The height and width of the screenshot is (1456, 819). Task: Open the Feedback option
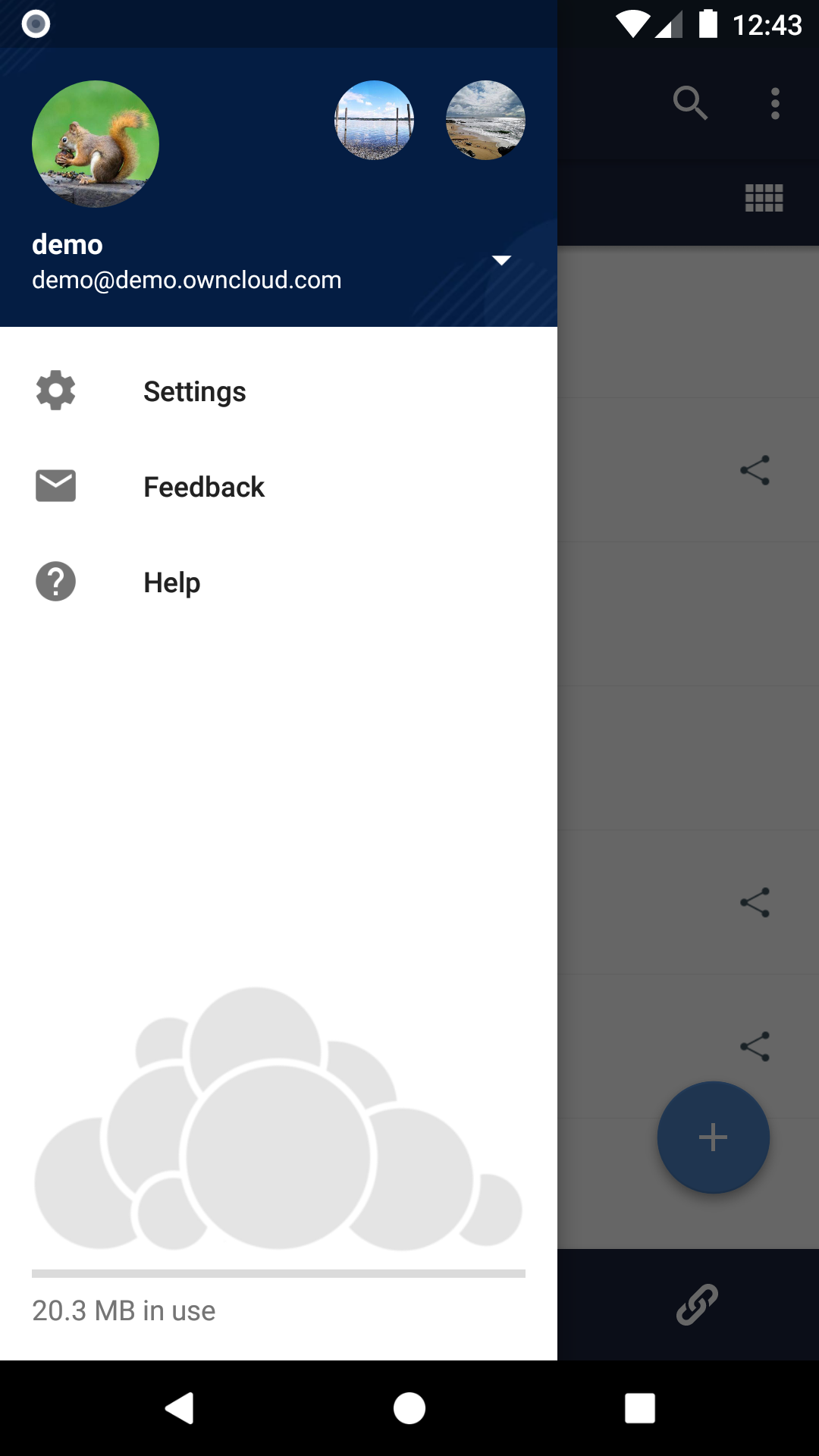coord(278,487)
